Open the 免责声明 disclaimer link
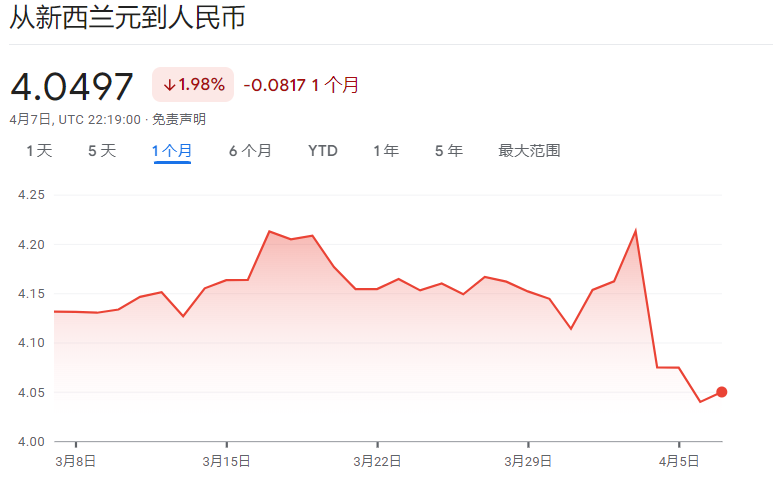The width and height of the screenshot is (773, 483). click(179, 120)
